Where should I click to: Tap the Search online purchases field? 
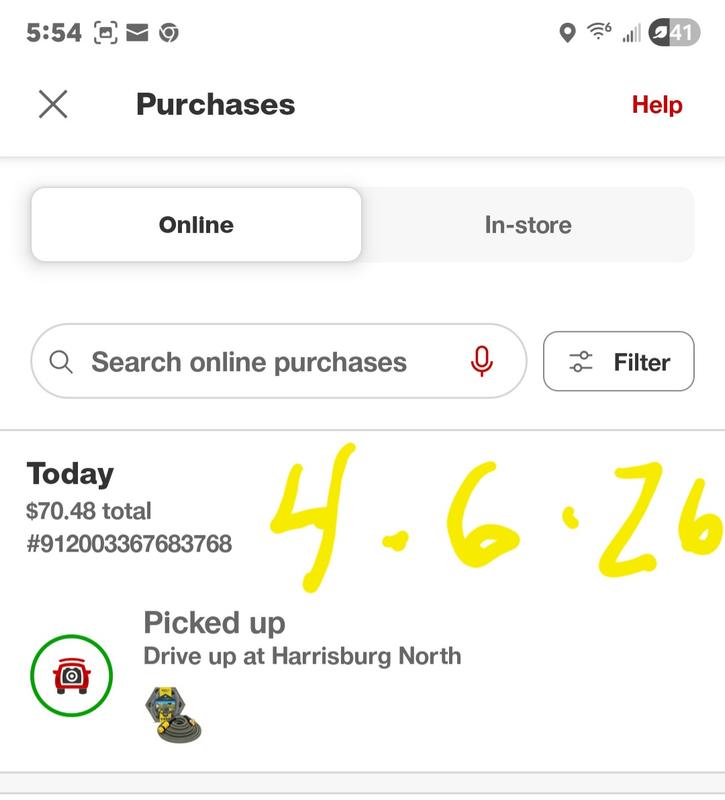(250, 362)
